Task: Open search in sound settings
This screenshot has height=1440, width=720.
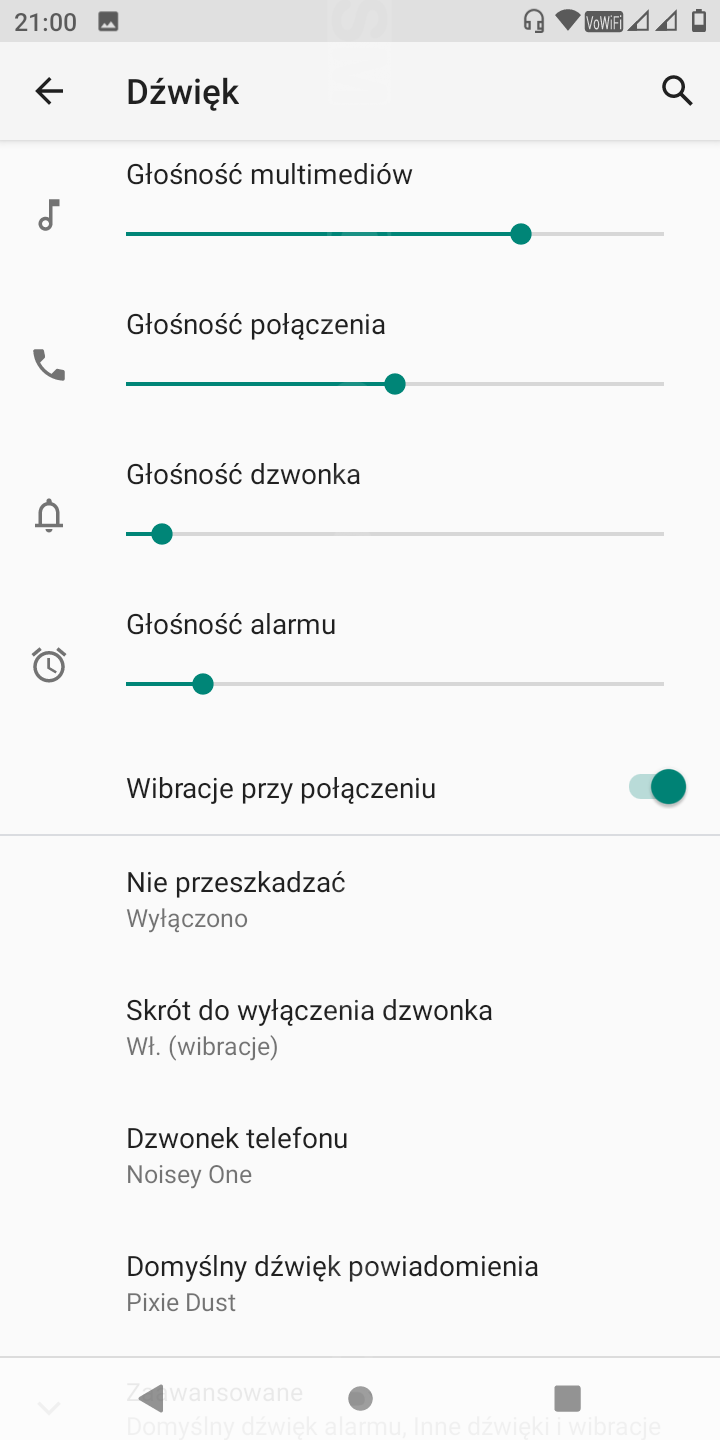Action: point(677,91)
